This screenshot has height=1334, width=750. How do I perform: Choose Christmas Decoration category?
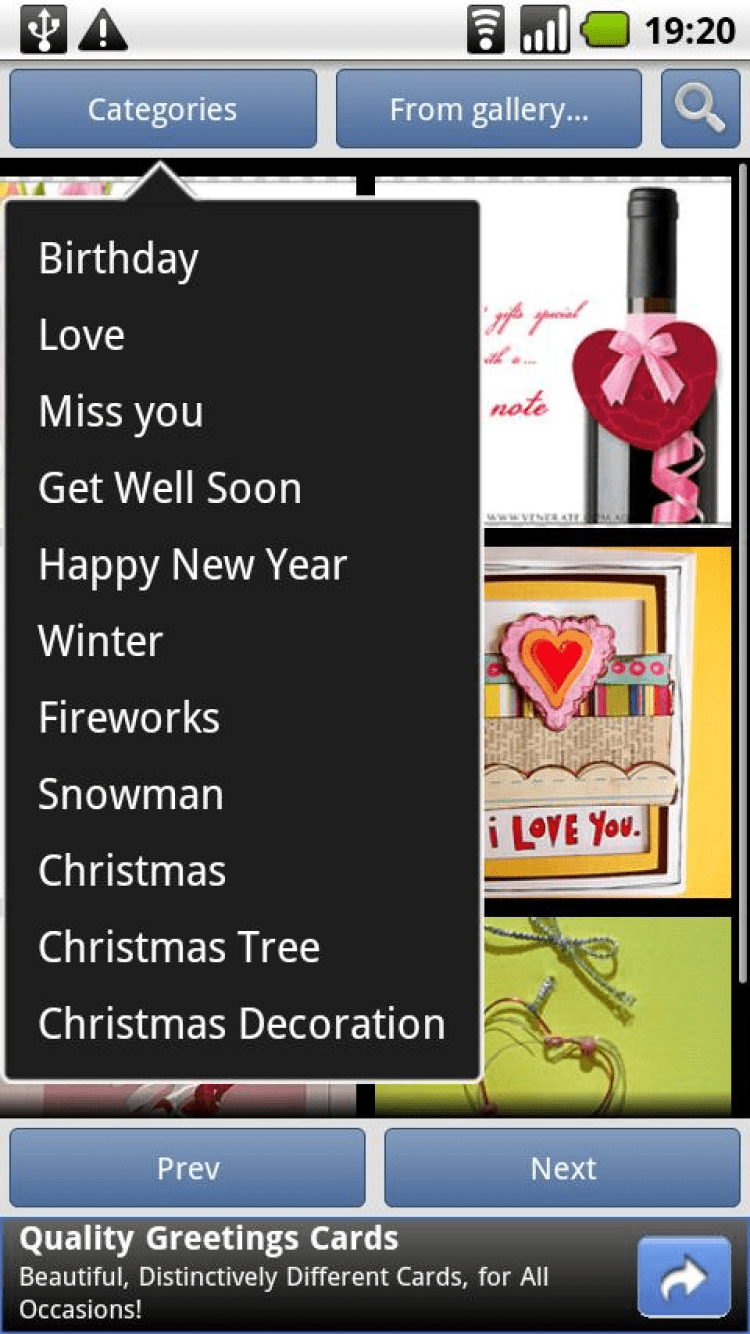241,1024
